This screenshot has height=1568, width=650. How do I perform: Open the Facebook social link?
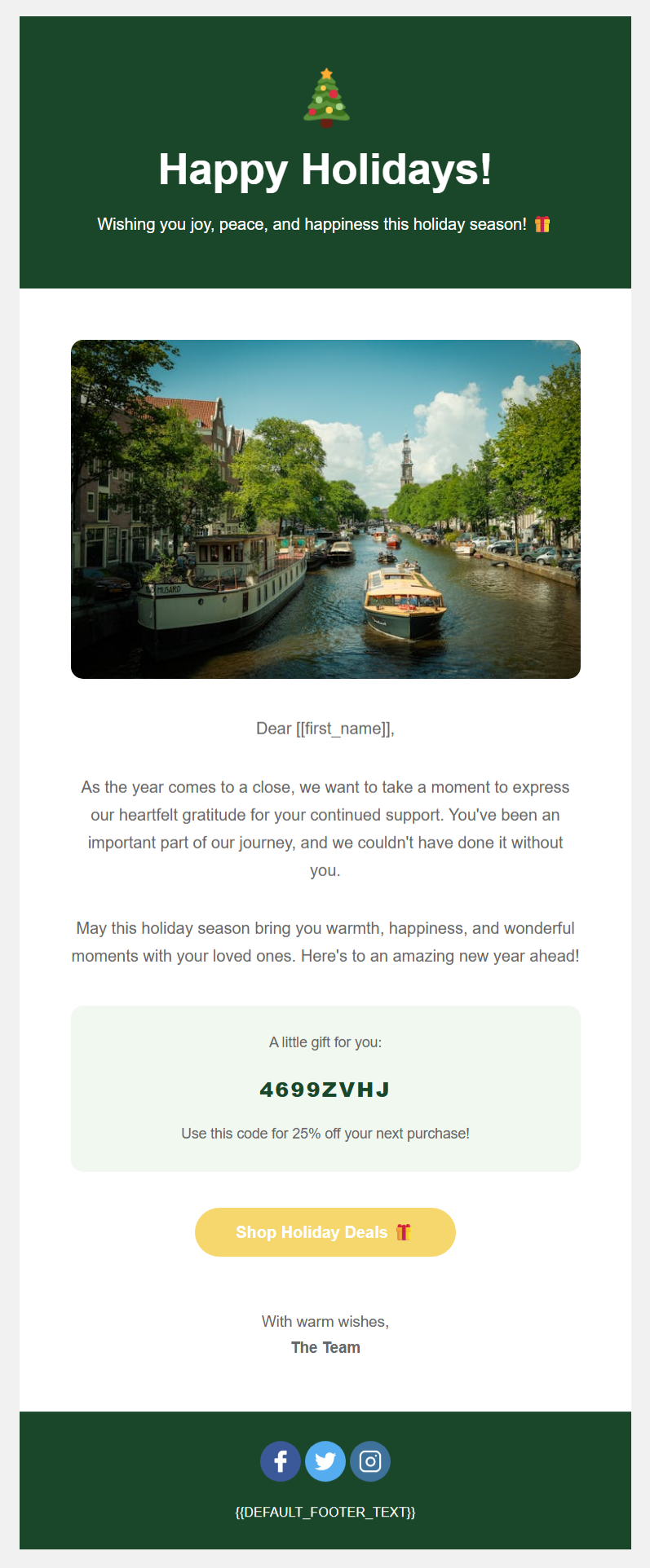[281, 1461]
